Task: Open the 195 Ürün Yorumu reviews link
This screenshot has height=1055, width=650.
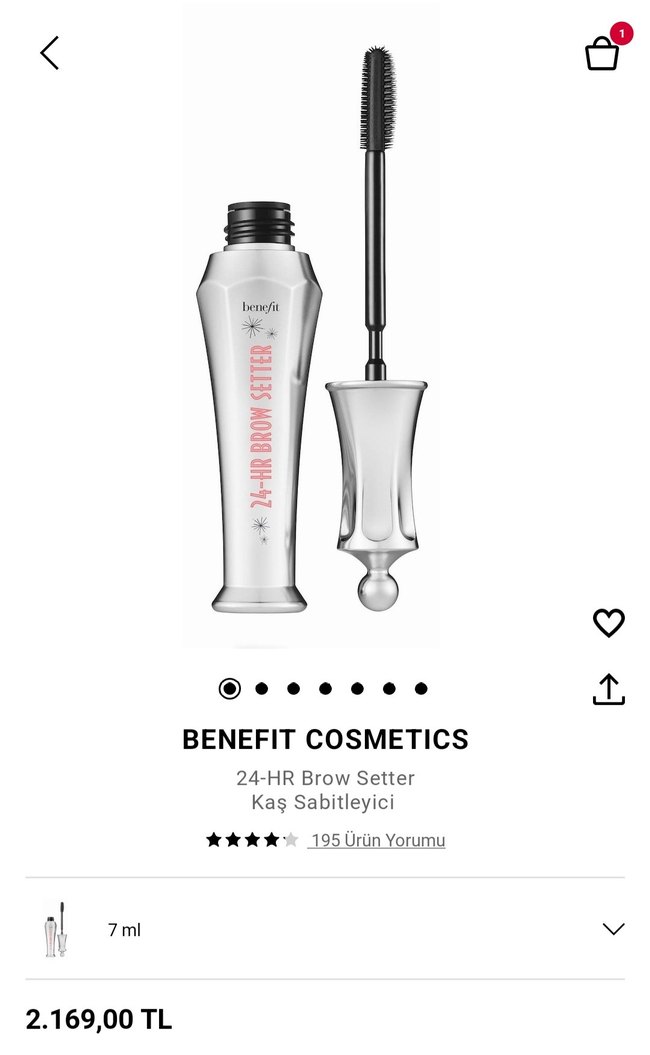Action: point(376,840)
